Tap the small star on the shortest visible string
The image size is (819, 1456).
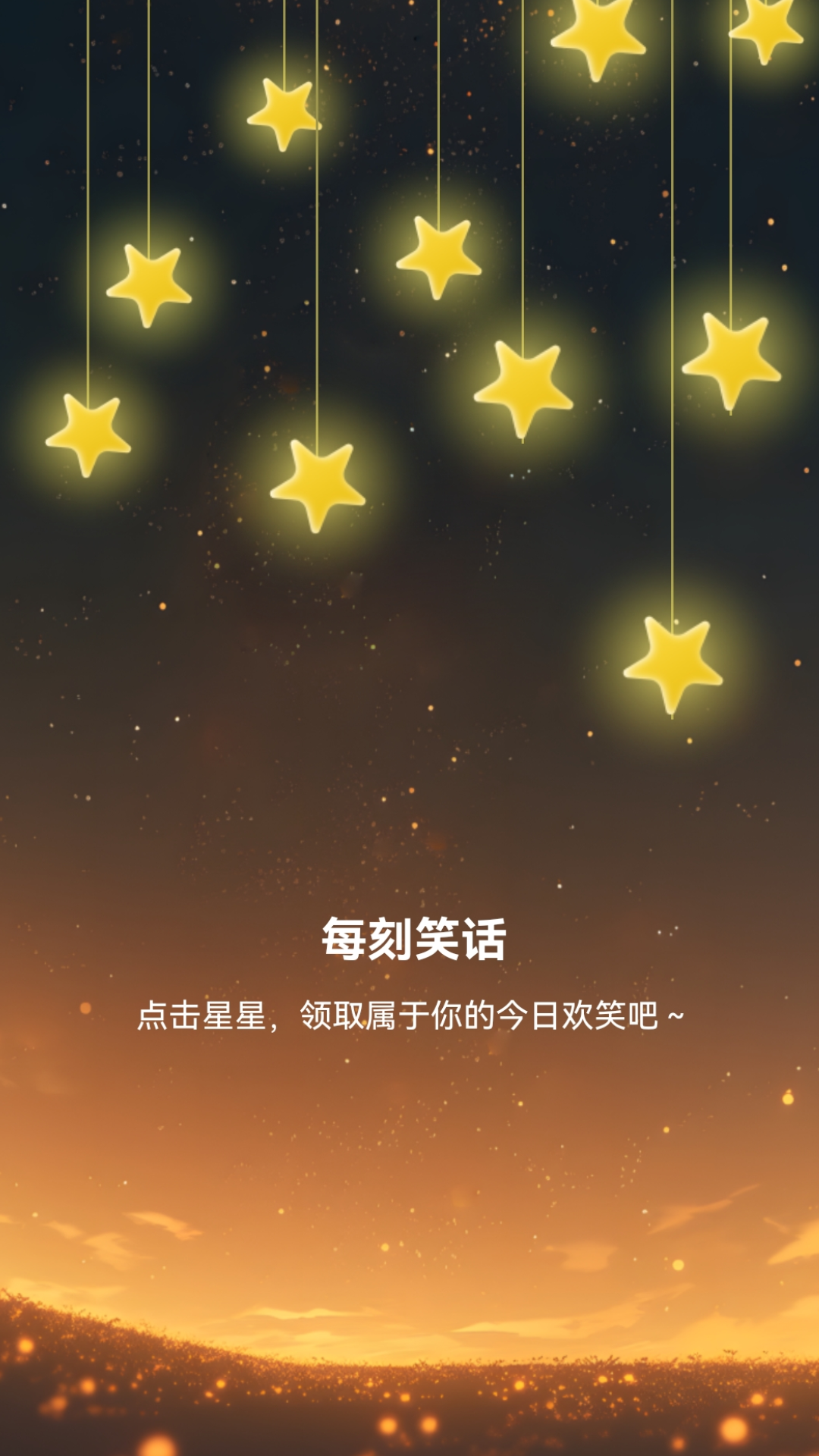click(284, 115)
